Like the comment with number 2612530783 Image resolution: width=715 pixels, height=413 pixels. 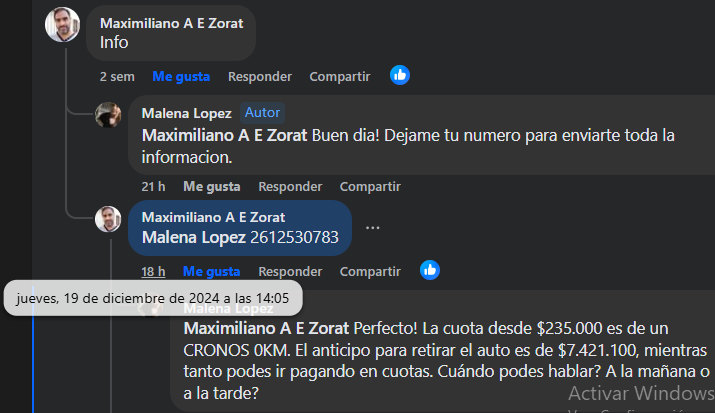point(211,271)
